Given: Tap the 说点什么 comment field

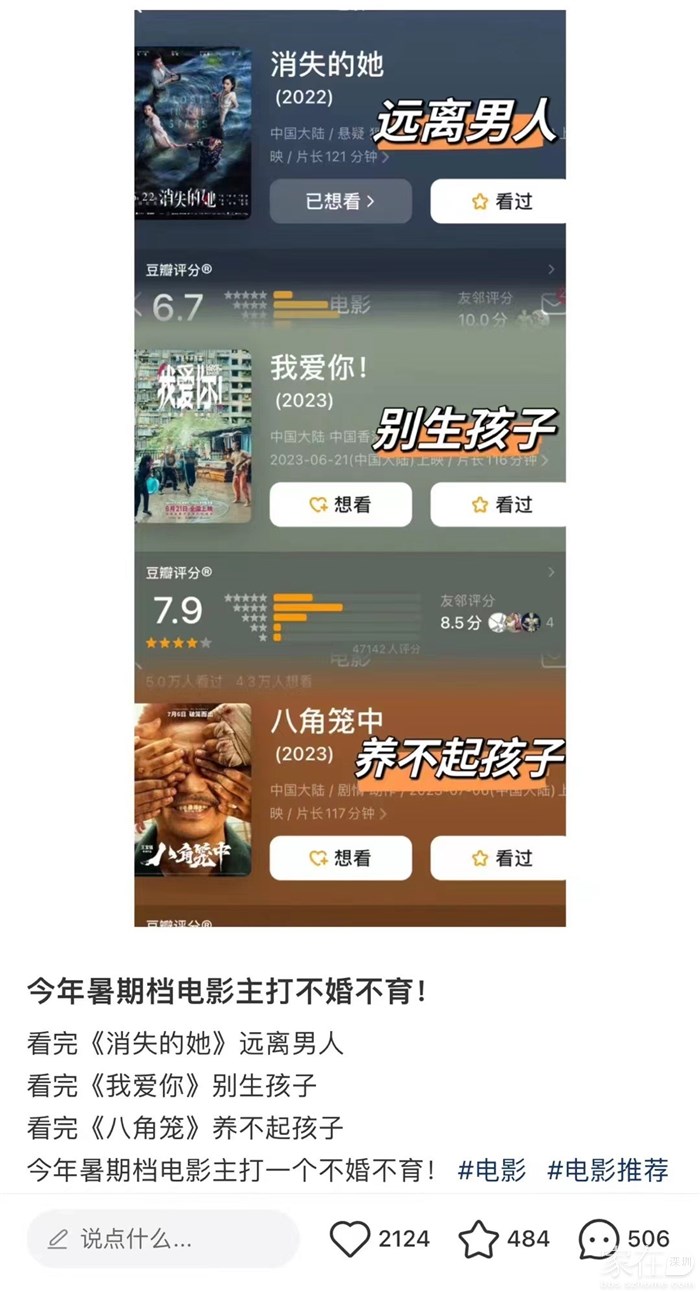Looking at the screenshot, I should [162, 1240].
